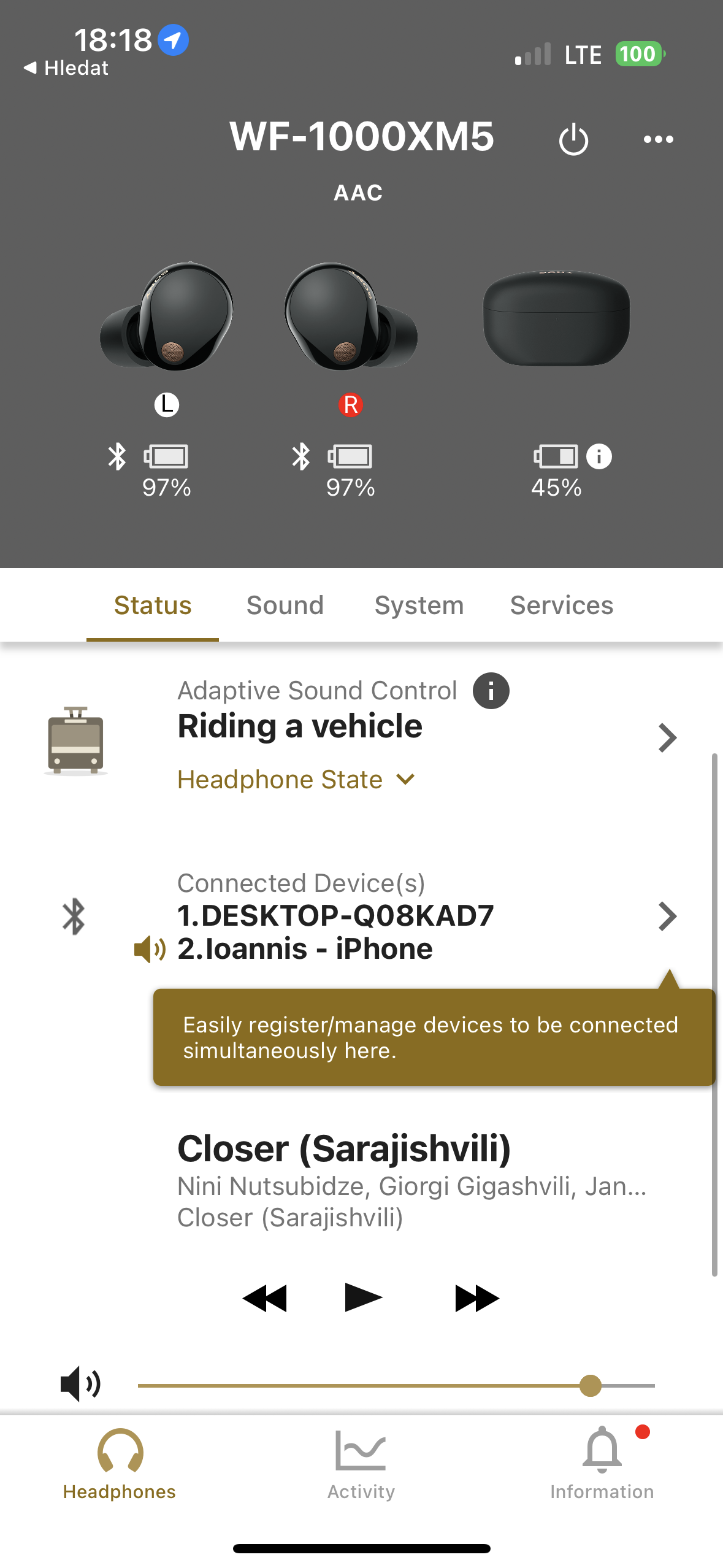
Task: Return to the Hledat app
Action: click(66, 67)
